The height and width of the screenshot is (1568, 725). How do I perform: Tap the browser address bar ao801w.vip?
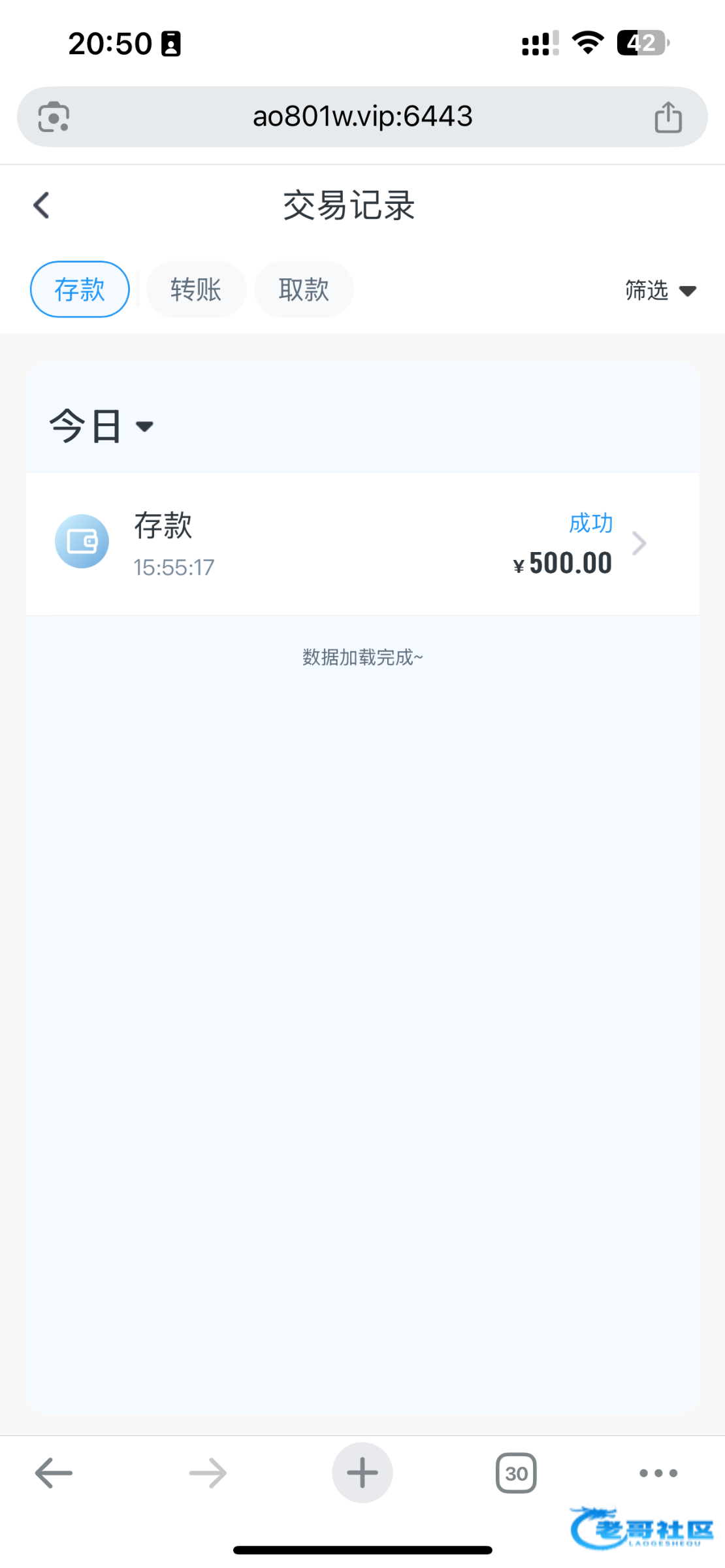pos(362,116)
